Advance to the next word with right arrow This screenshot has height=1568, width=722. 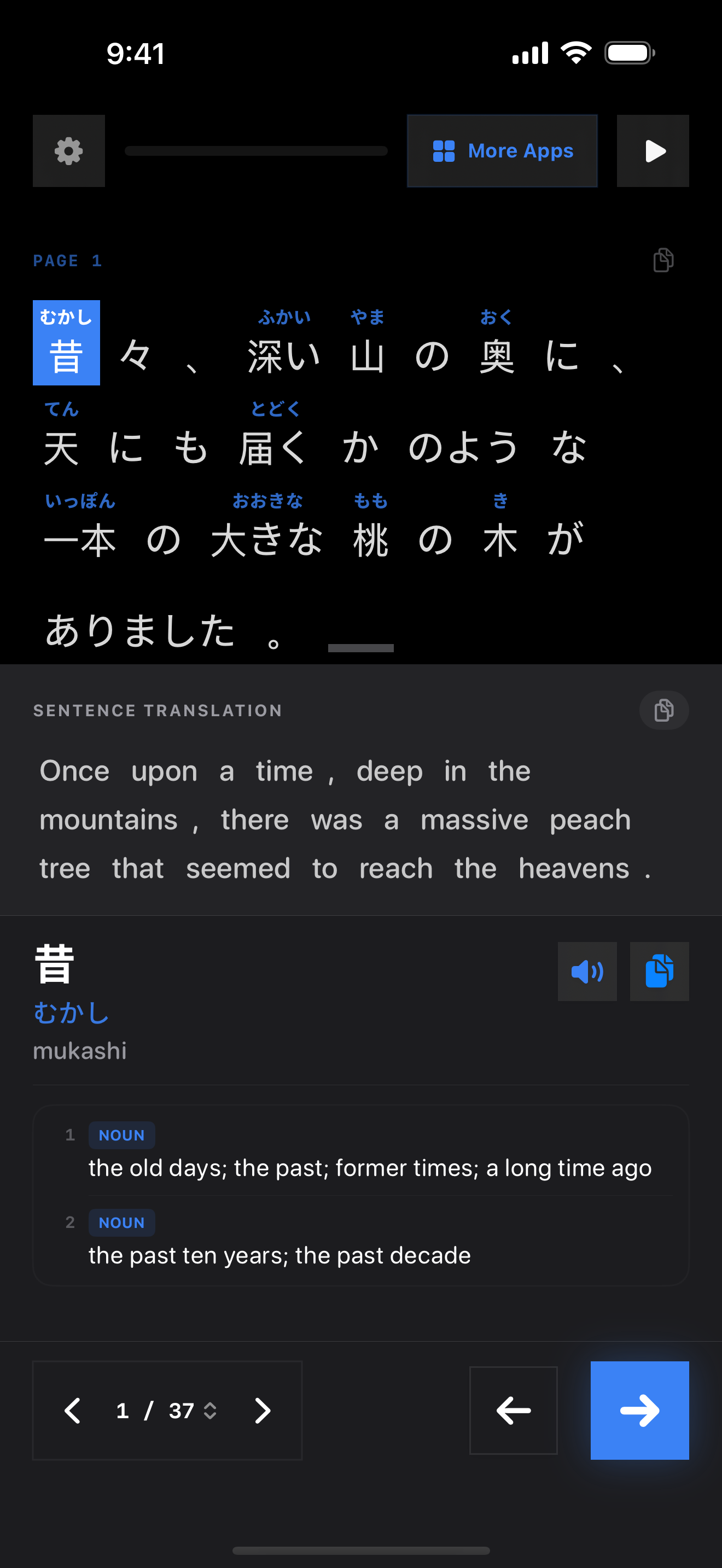639,1411
